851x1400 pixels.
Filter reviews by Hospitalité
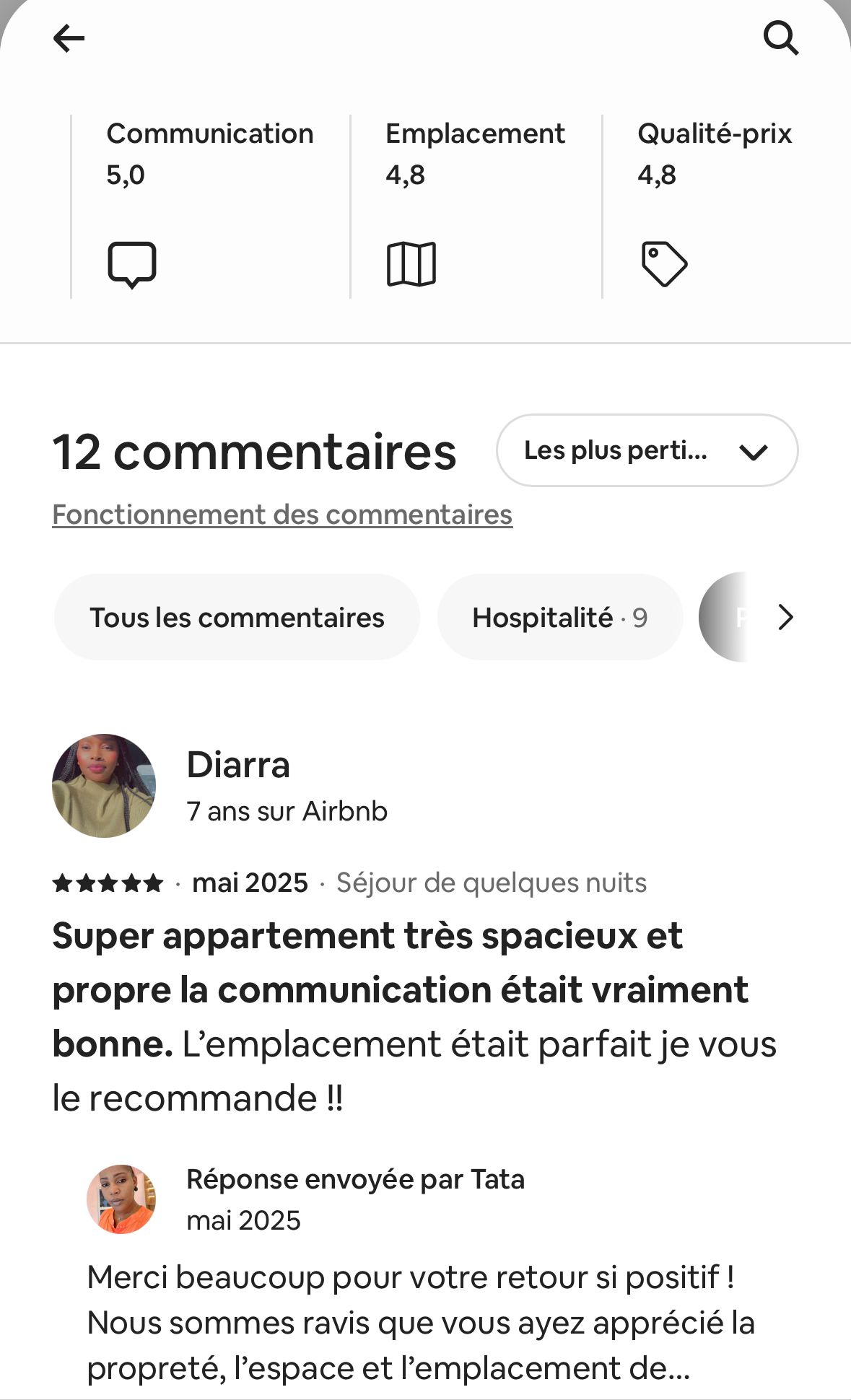tap(560, 618)
